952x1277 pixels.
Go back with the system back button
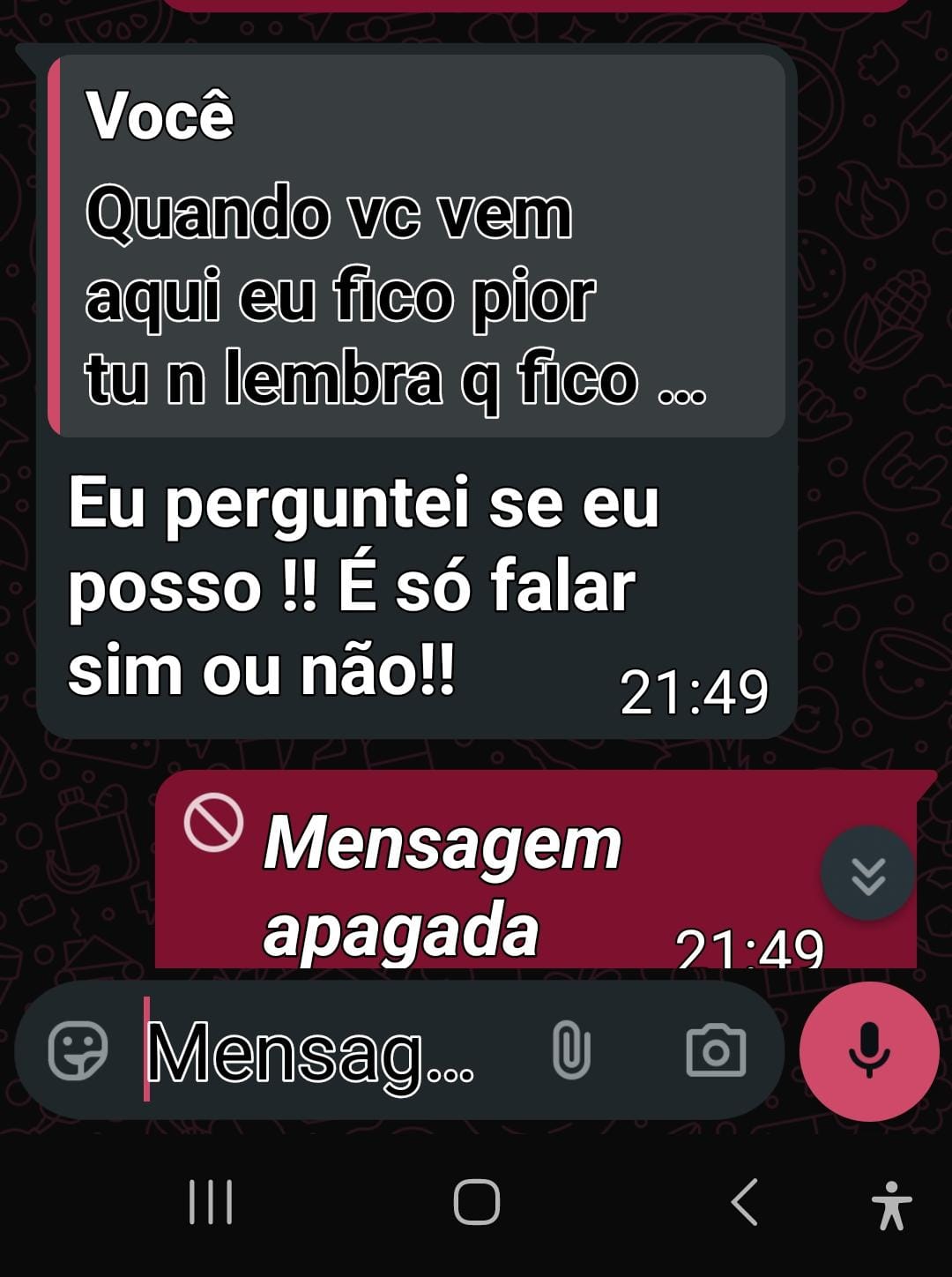tap(745, 1201)
